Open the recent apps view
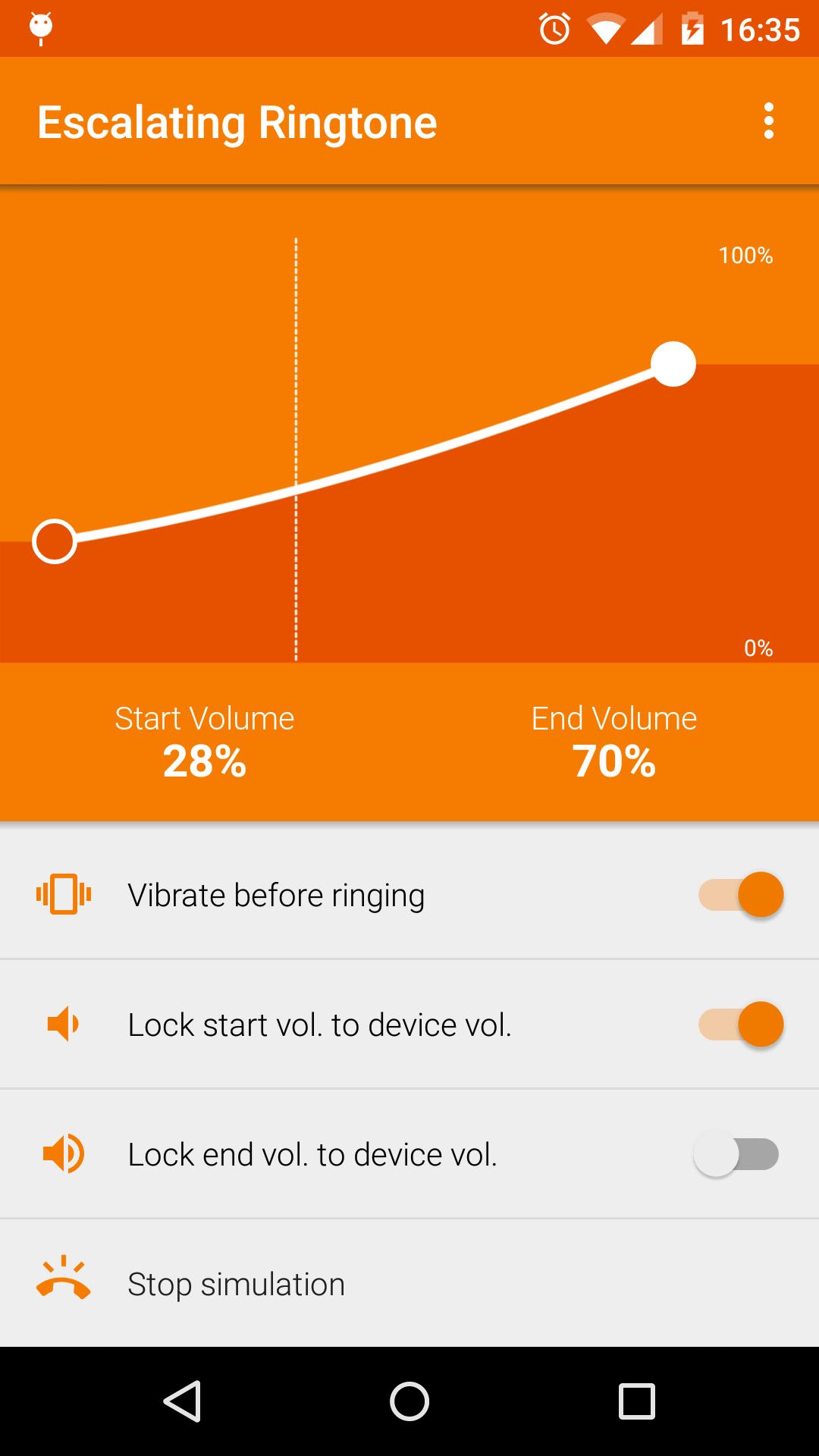The width and height of the screenshot is (819, 1456). (x=636, y=1401)
